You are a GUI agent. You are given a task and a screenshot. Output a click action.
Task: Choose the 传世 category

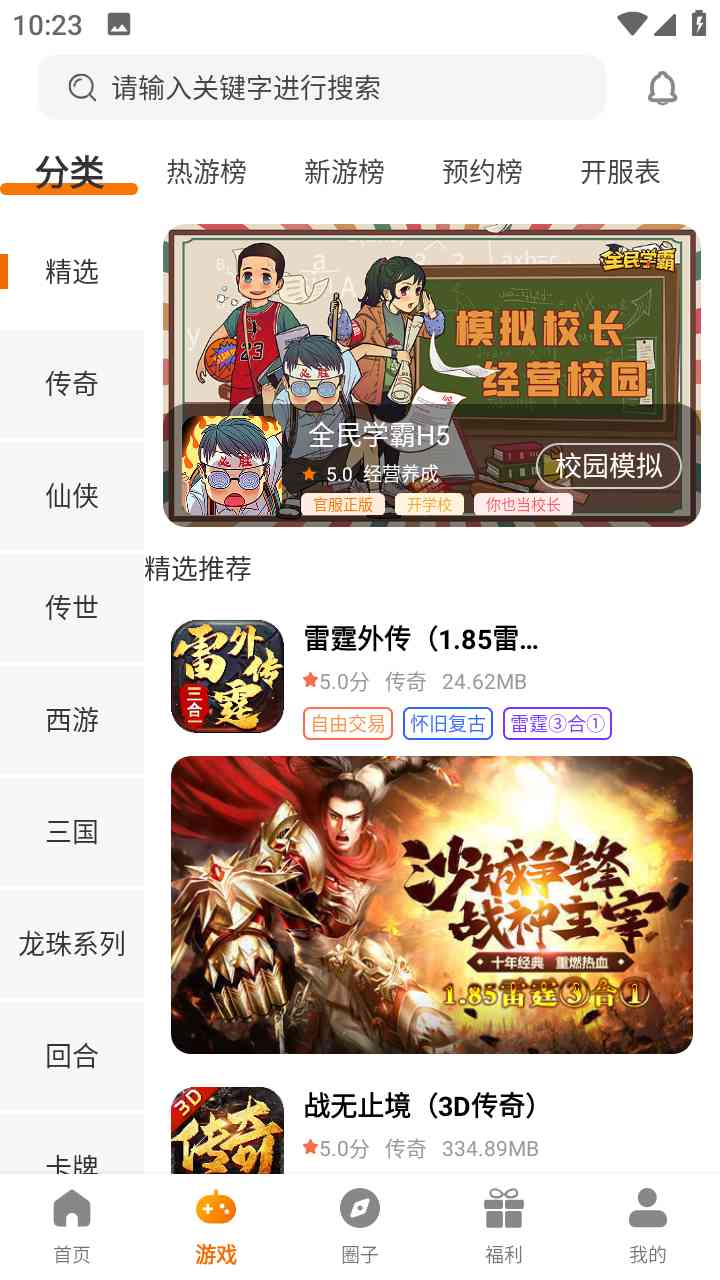point(72,608)
